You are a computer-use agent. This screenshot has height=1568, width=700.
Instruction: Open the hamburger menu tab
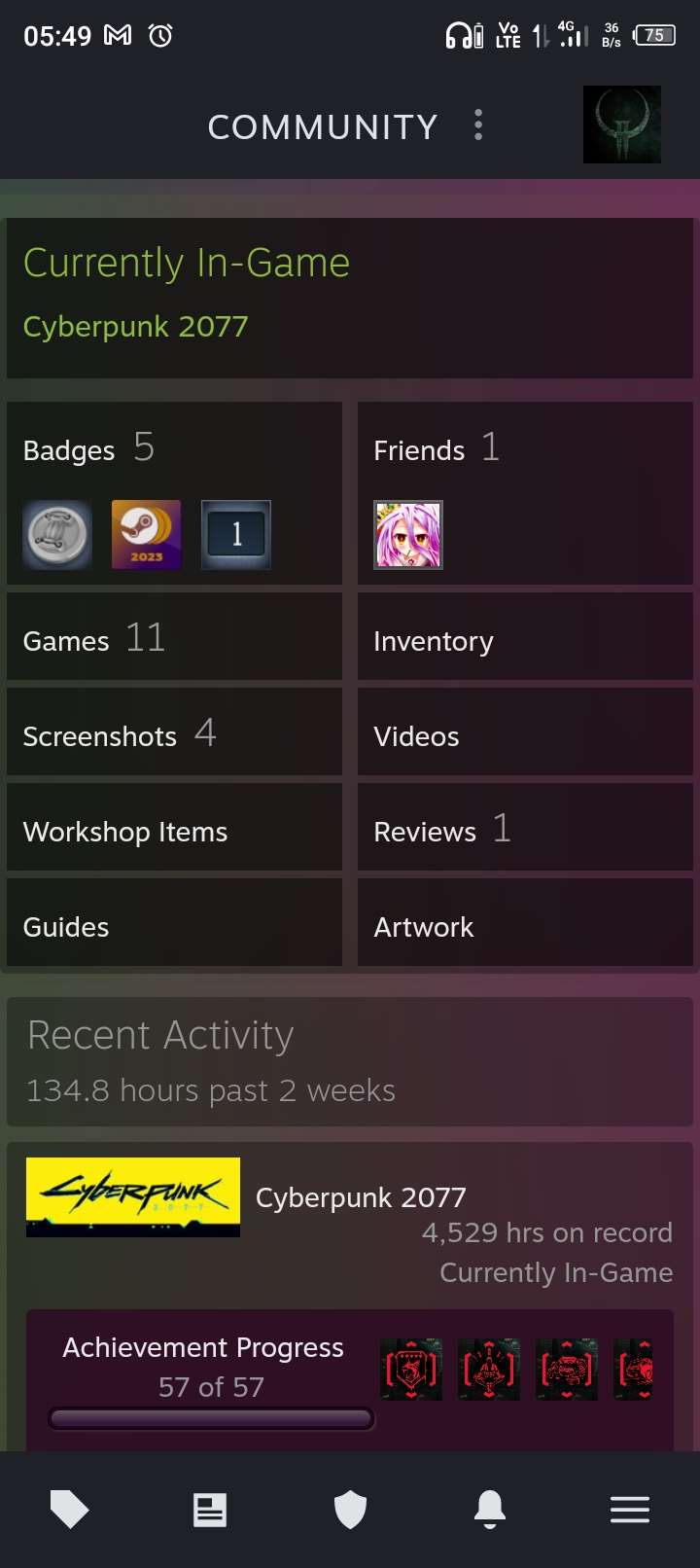pyautogui.click(x=630, y=1510)
